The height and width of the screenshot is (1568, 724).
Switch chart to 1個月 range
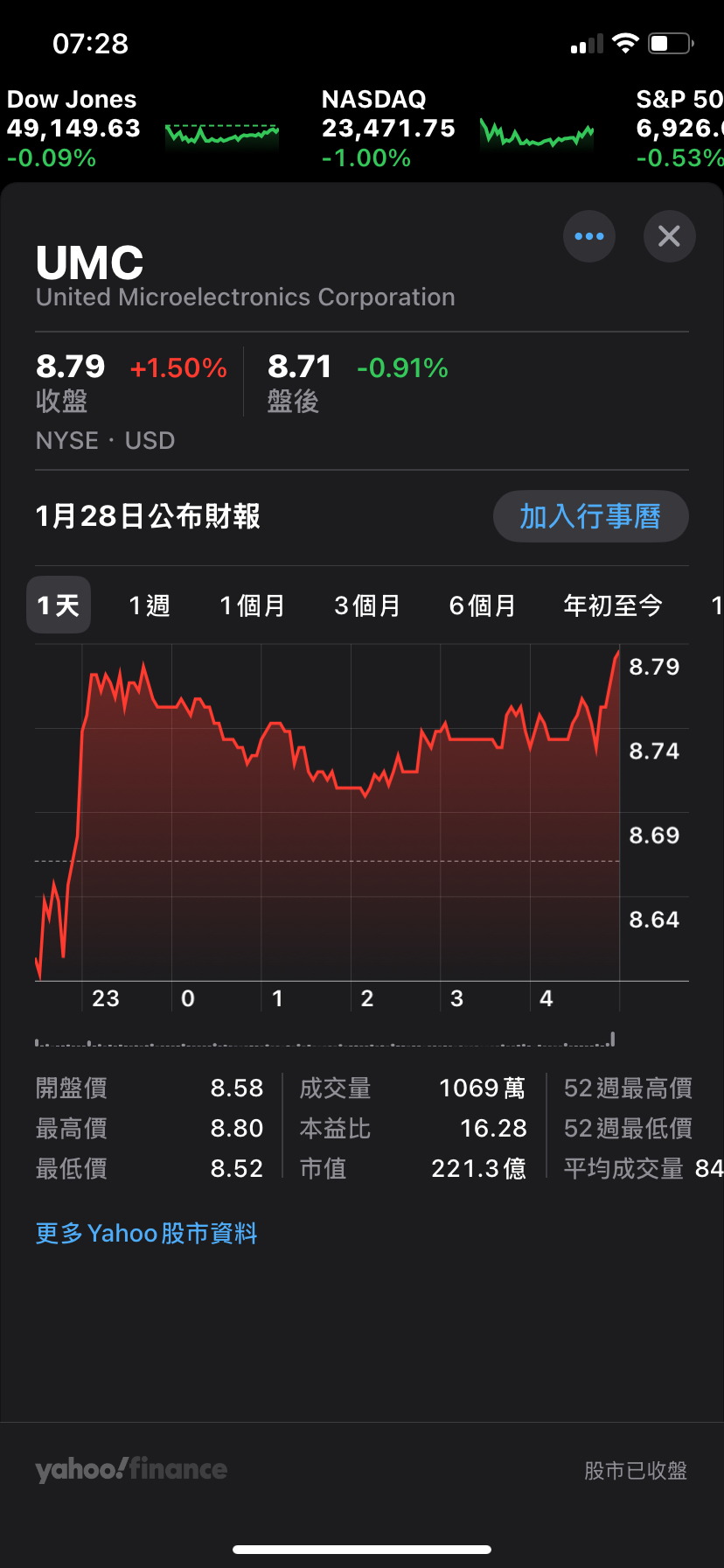252,605
